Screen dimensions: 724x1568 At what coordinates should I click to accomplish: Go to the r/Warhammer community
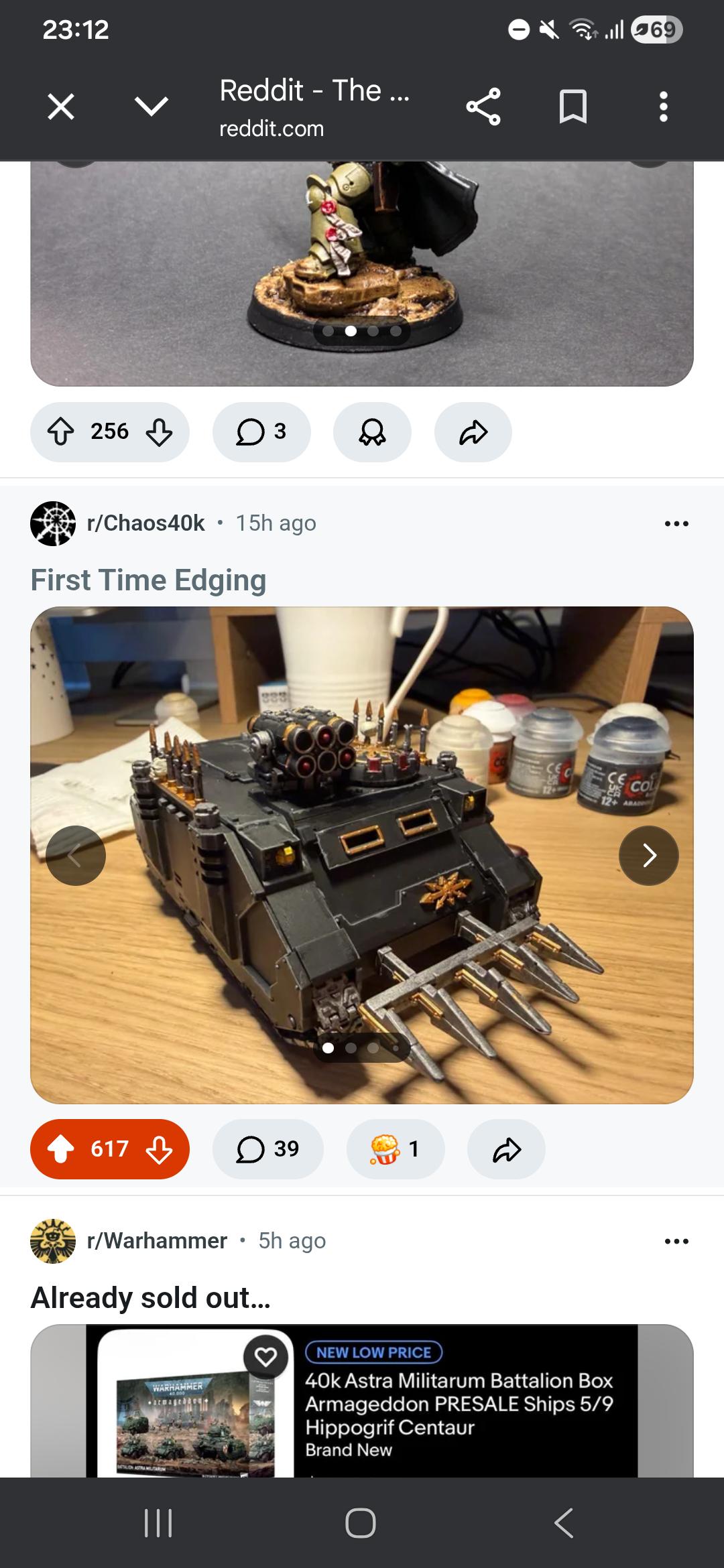pyautogui.click(x=157, y=1240)
